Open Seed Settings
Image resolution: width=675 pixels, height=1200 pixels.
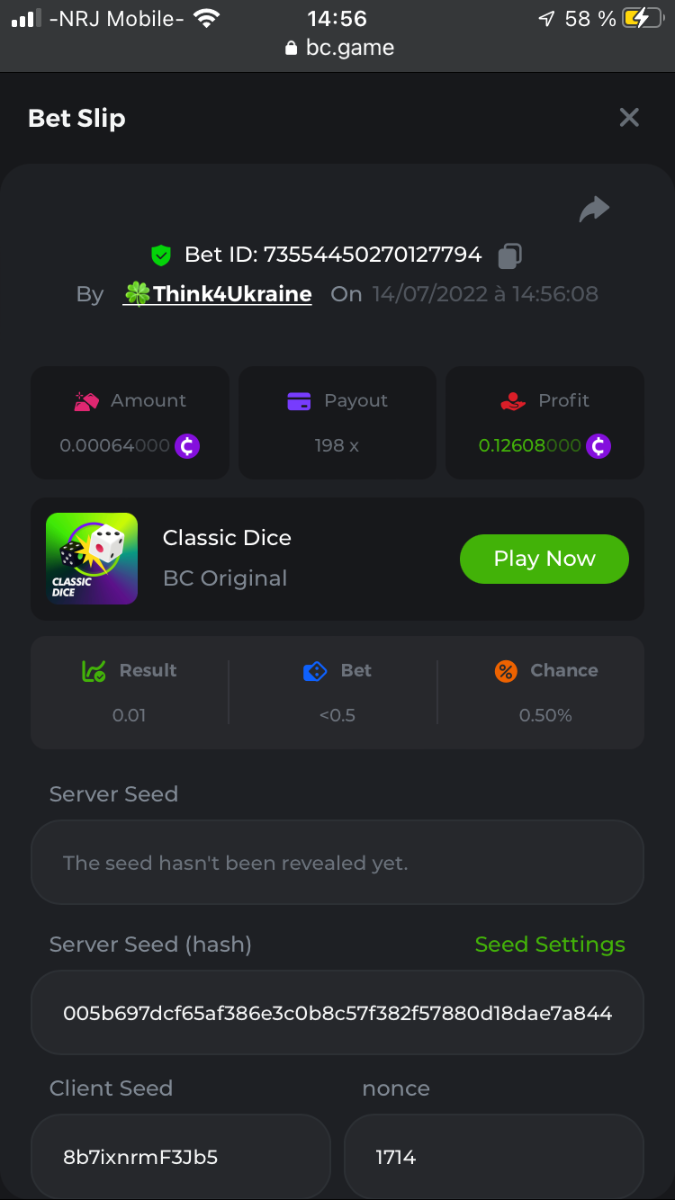pyautogui.click(x=549, y=944)
